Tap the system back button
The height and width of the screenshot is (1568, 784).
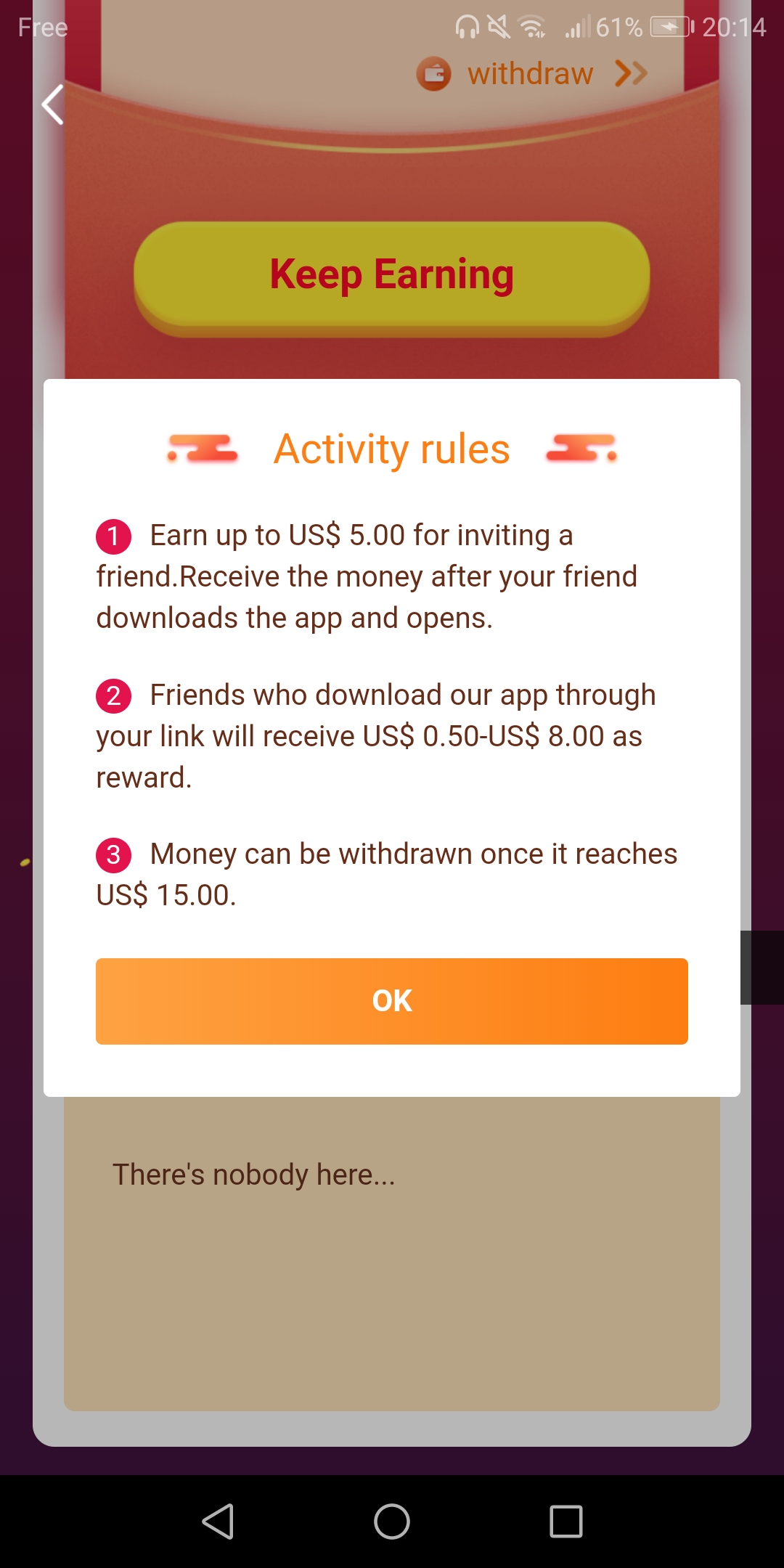coord(218,1521)
